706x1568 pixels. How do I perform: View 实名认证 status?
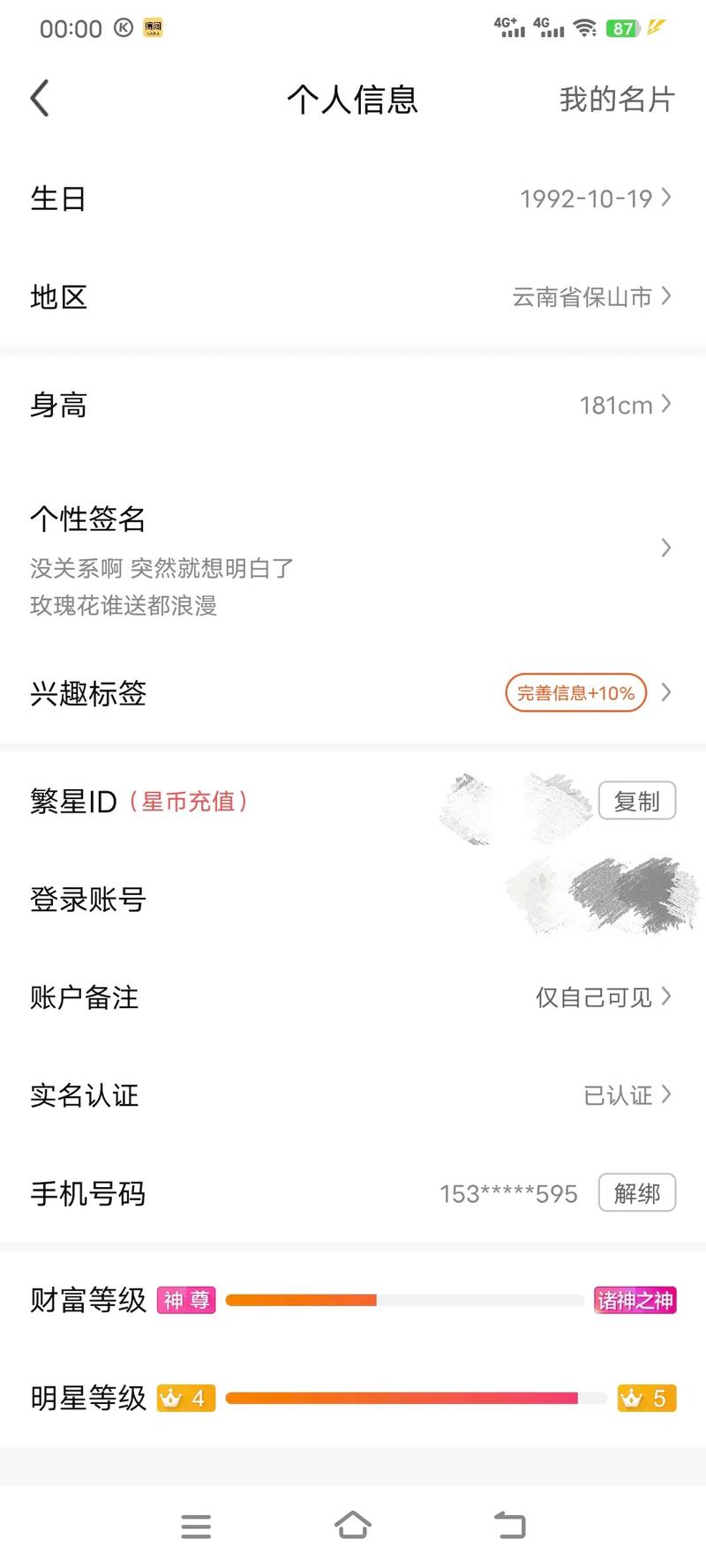pyautogui.click(x=353, y=1095)
